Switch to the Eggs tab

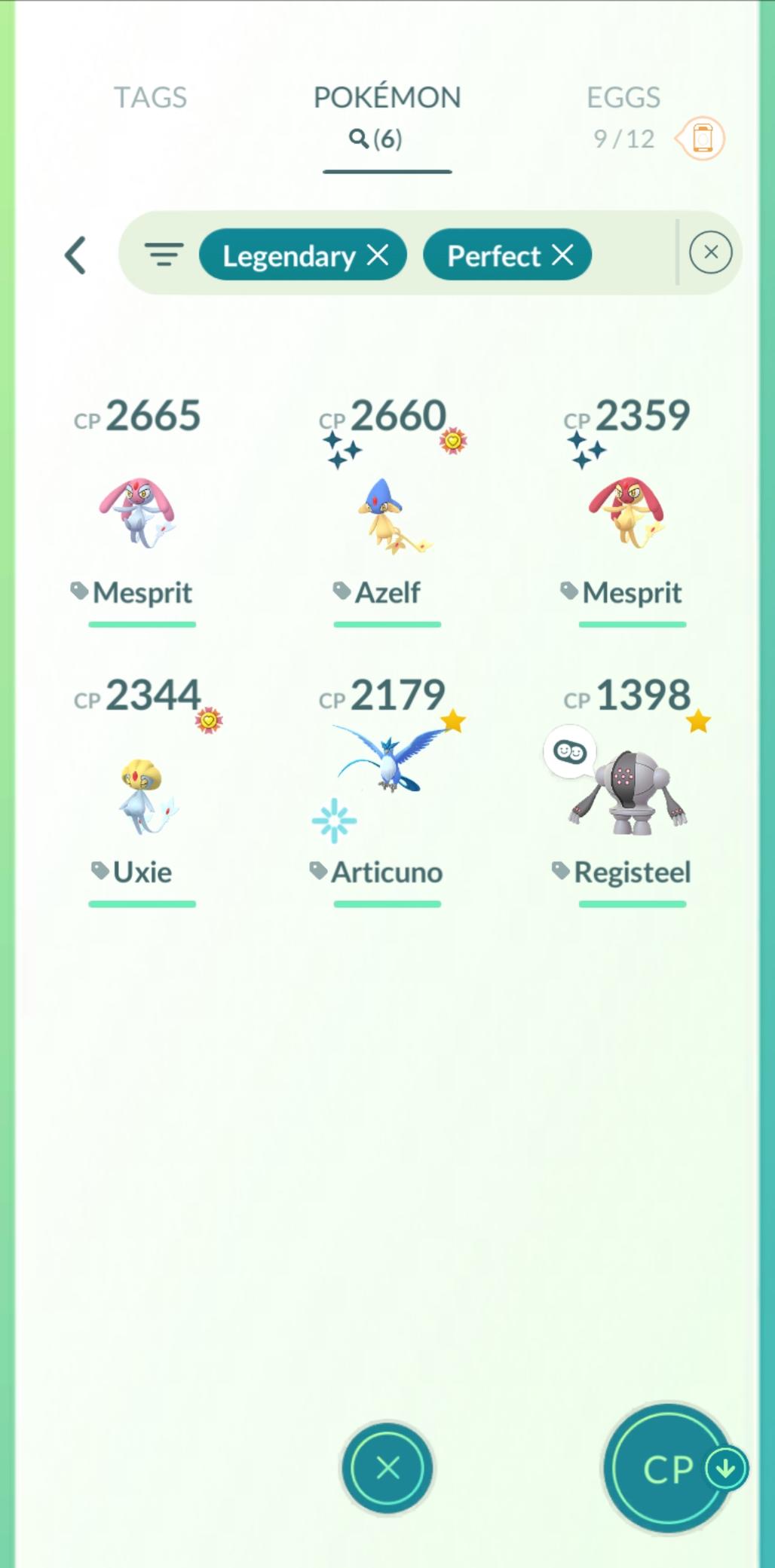[x=623, y=98]
